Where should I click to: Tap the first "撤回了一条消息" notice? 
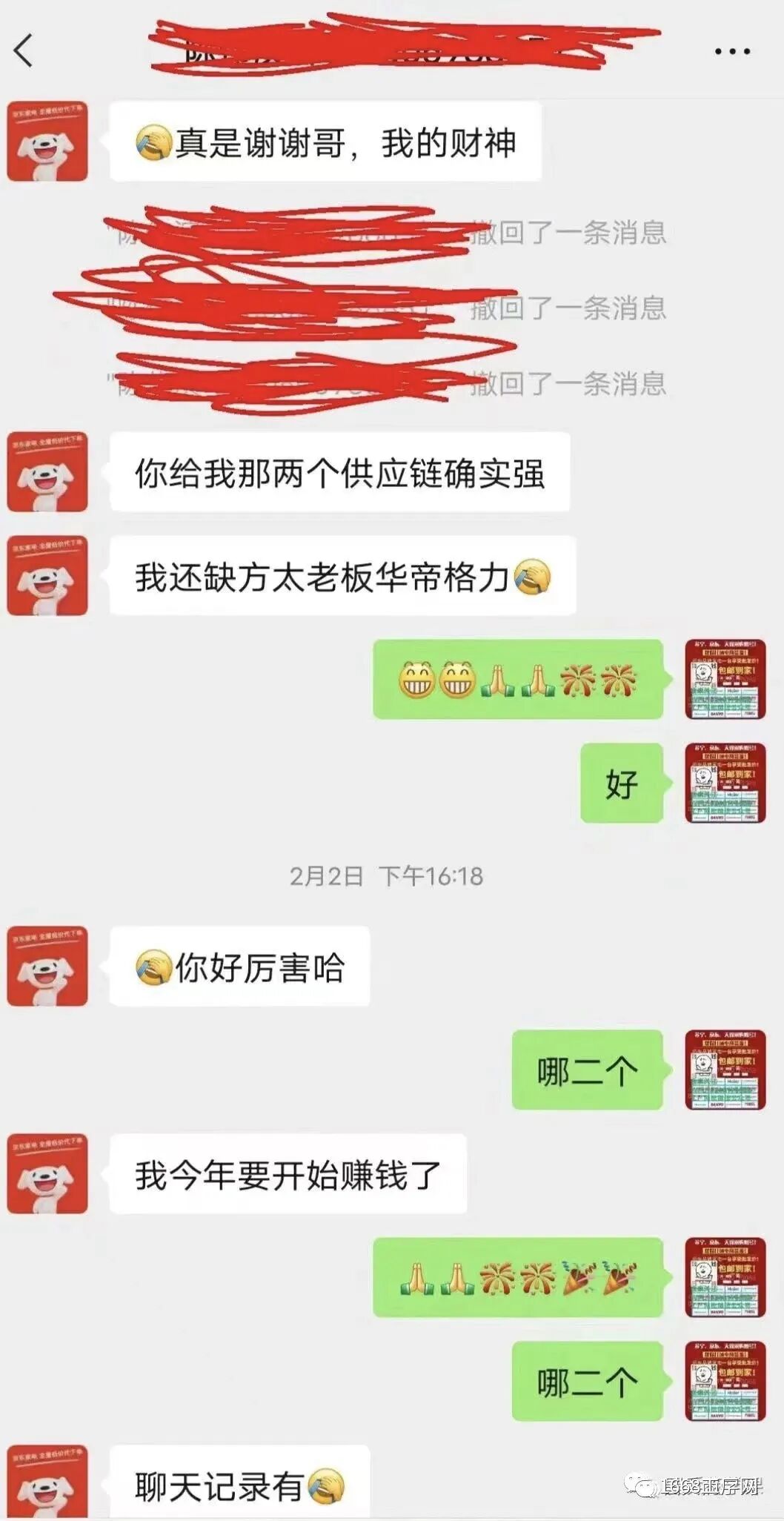tap(568, 233)
